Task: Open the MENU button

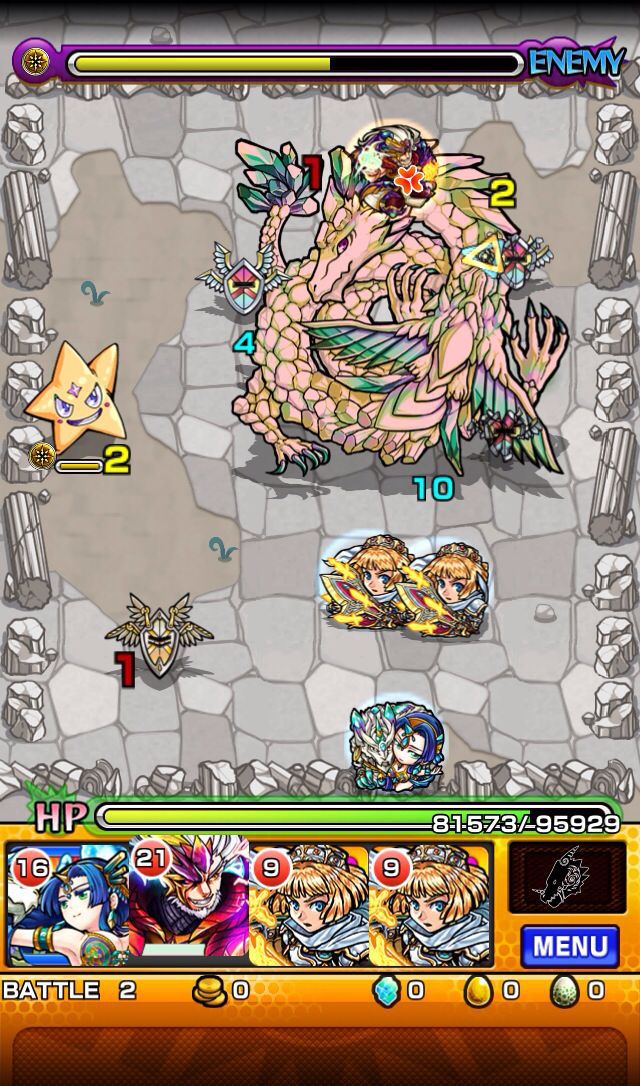Action: tap(569, 945)
